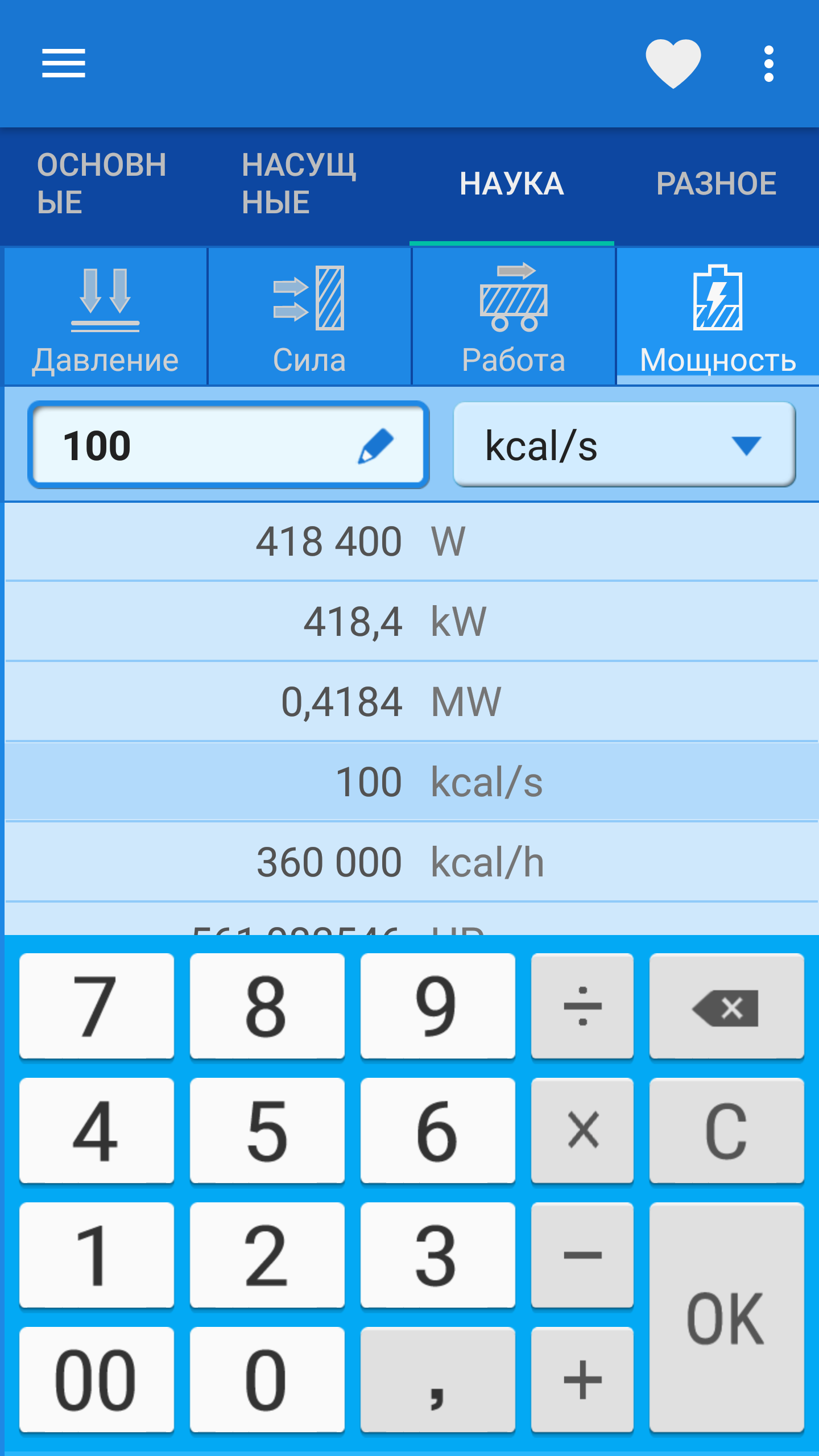
Task: Select the Давление converter
Action: (x=106, y=316)
